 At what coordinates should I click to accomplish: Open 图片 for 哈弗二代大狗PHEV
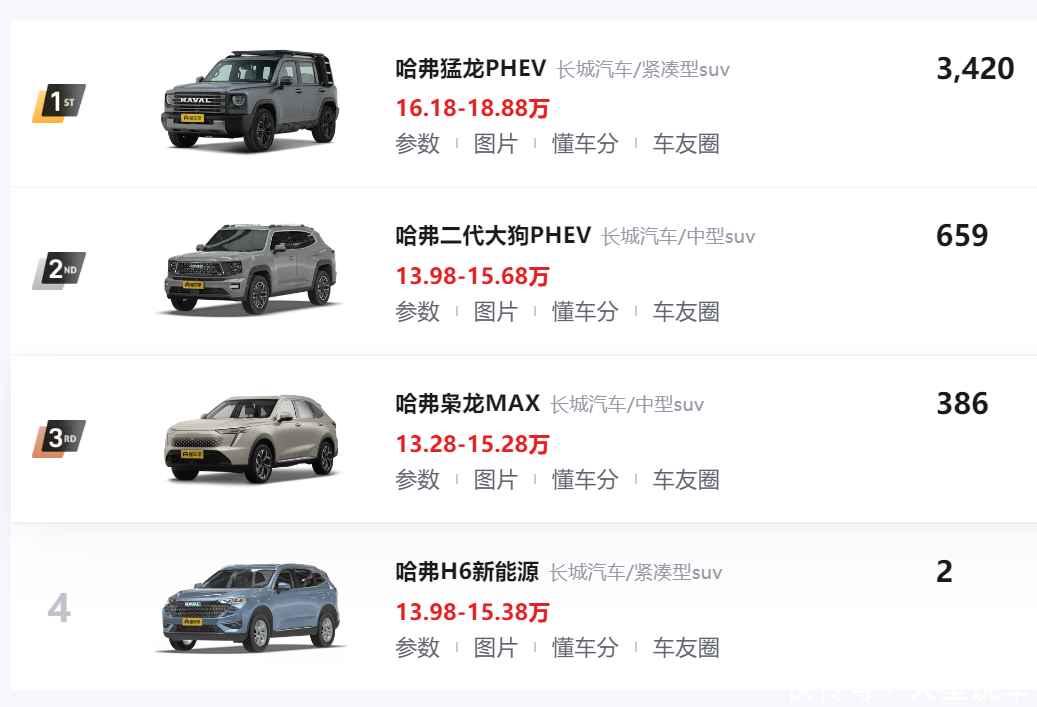[495, 312]
